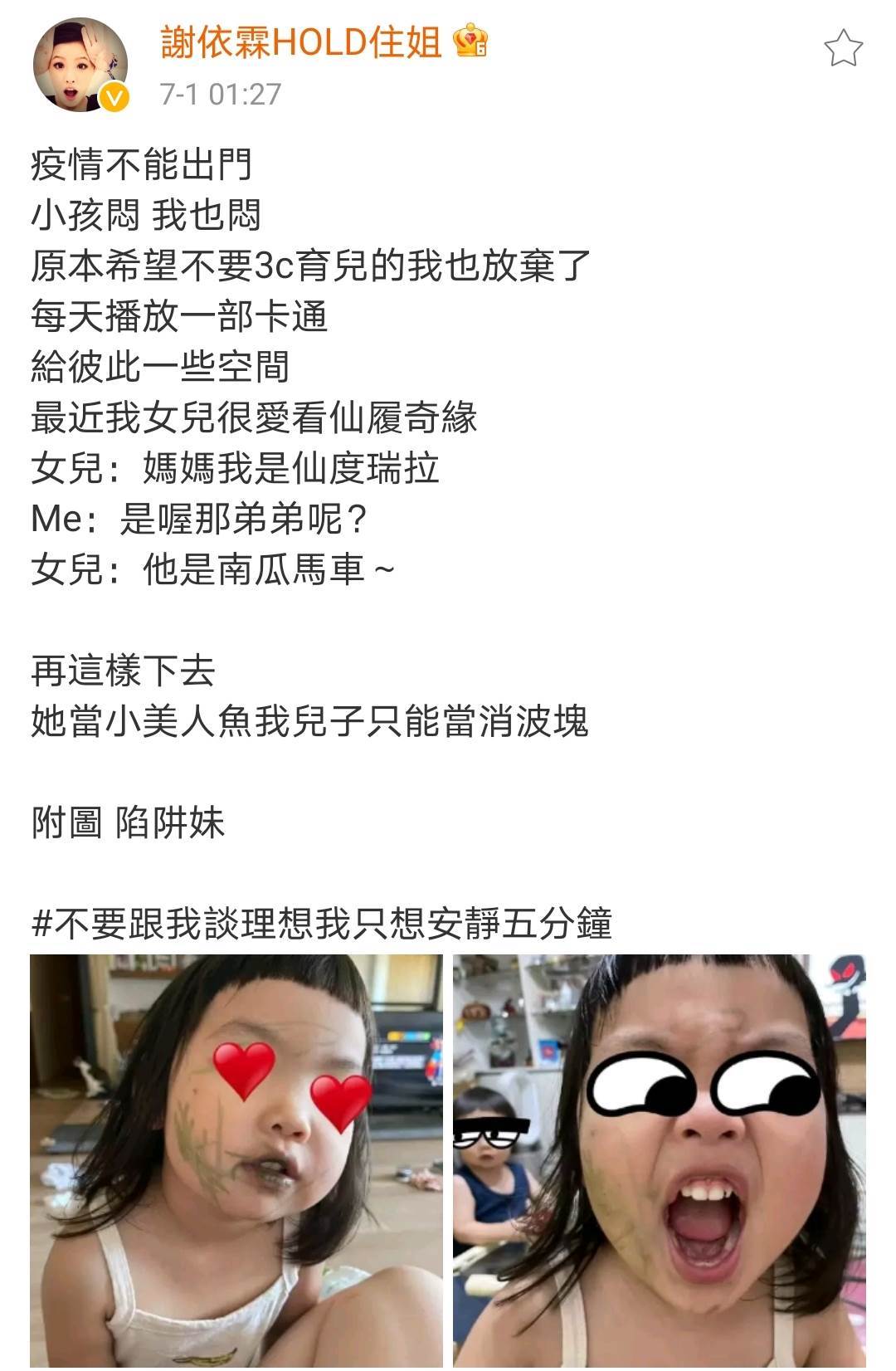Open hashtag #不要跟我談理想我只想安靜五分鐘
The width and height of the screenshot is (896, 1371).
pyautogui.click(x=321, y=924)
